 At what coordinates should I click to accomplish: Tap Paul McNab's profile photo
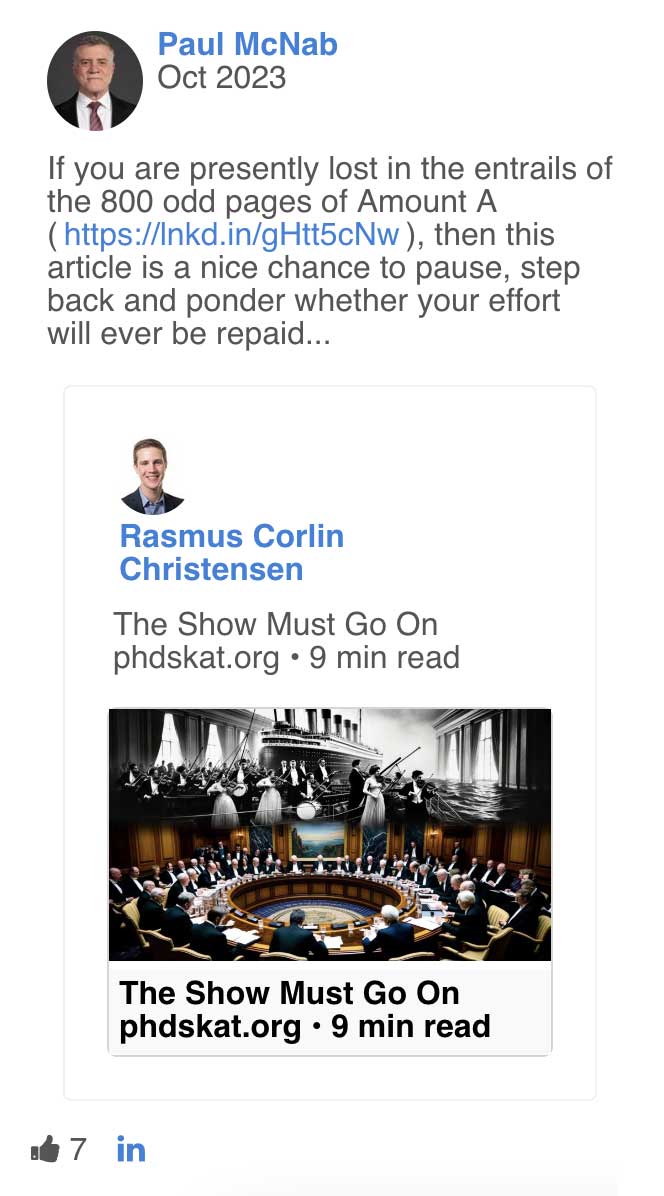point(95,81)
